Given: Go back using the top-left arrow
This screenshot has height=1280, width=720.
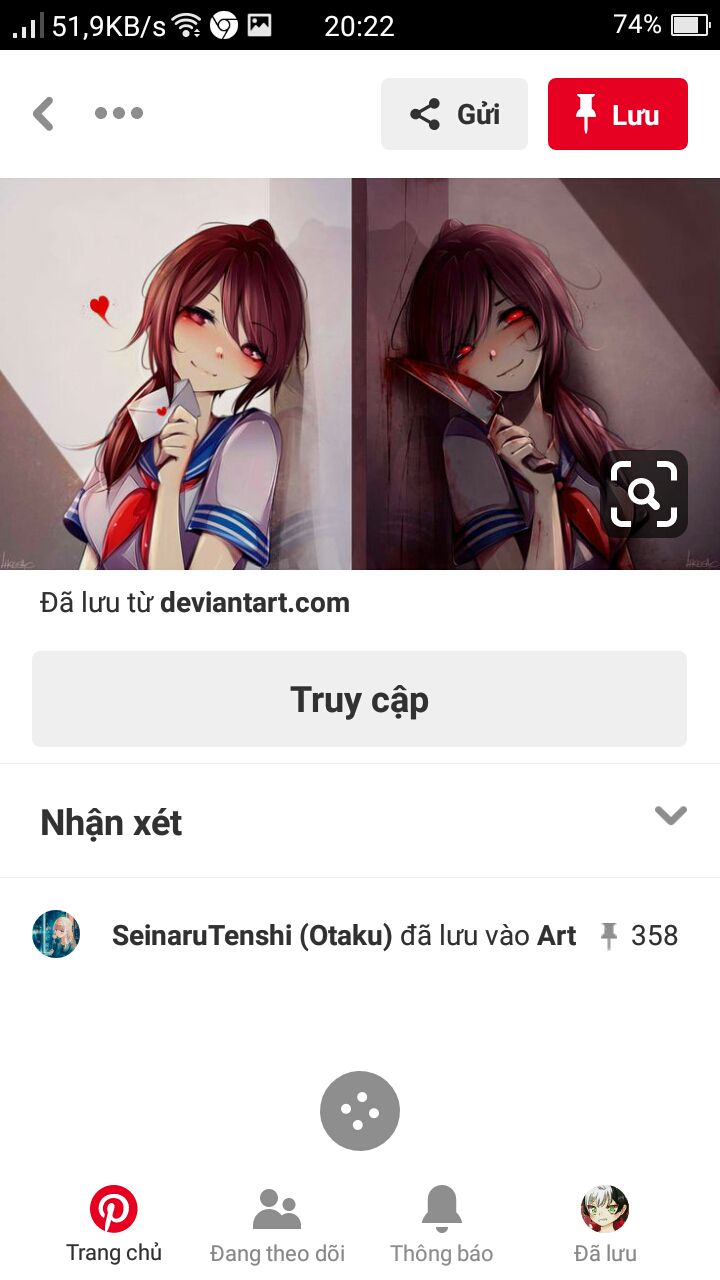Looking at the screenshot, I should pyautogui.click(x=43, y=114).
